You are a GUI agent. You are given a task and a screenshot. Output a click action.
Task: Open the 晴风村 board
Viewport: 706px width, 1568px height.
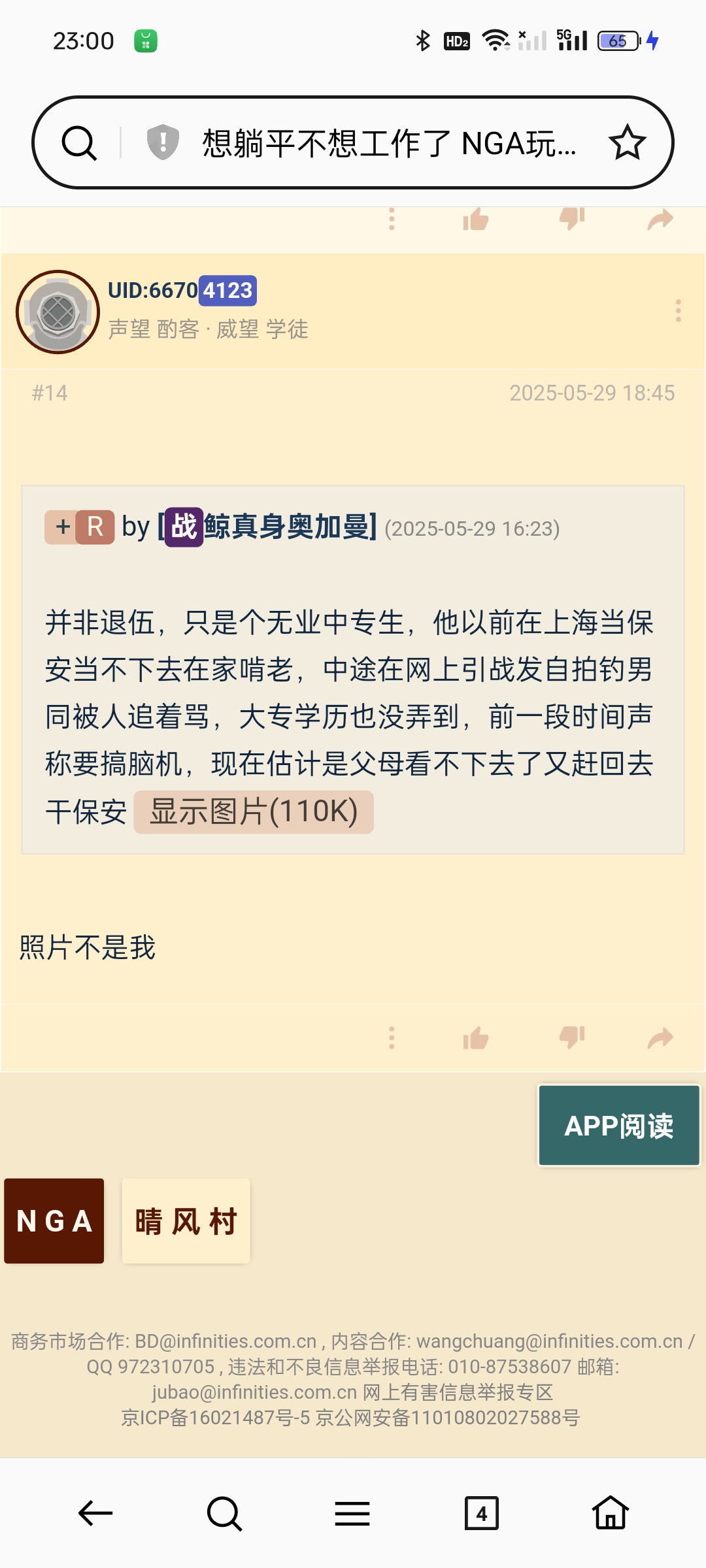click(186, 1221)
